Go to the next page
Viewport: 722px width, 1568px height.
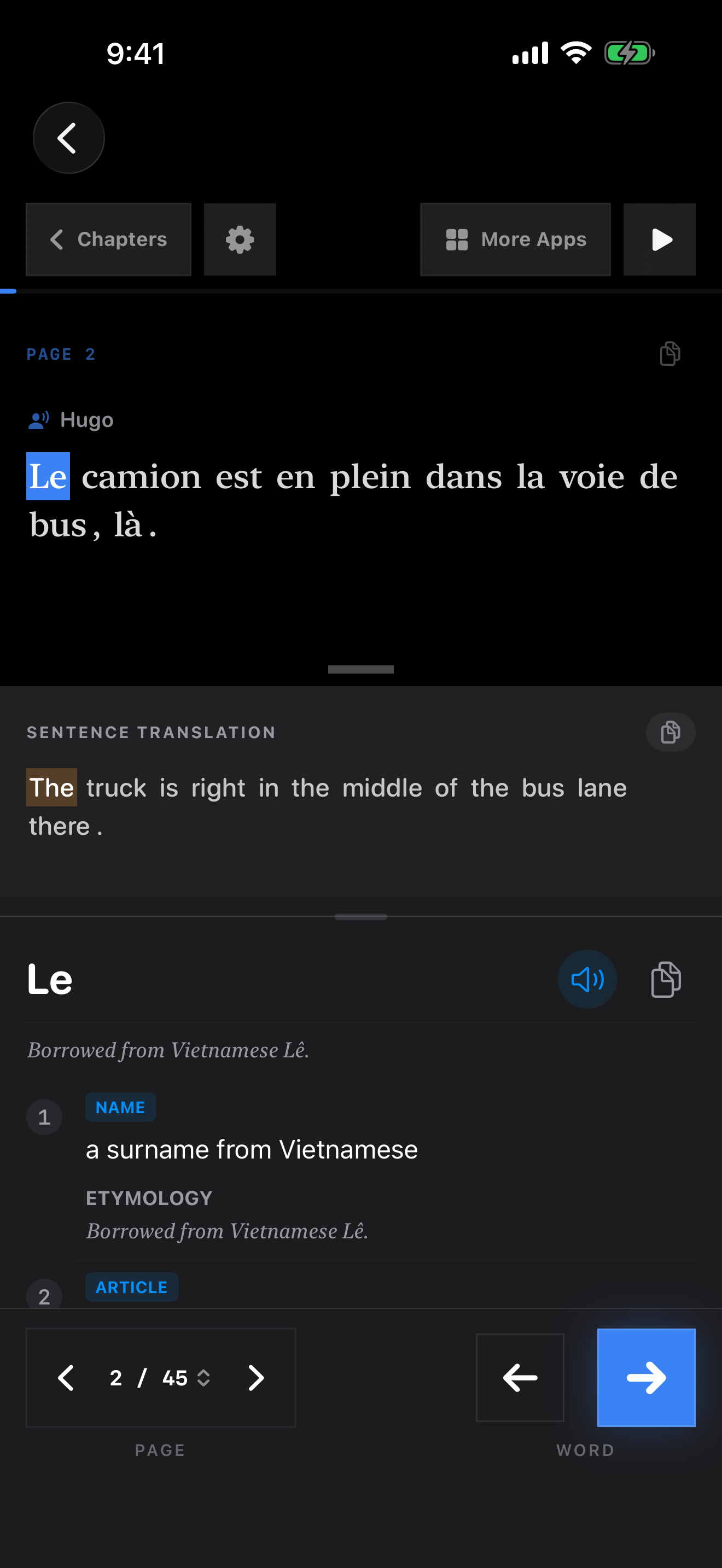point(257,1378)
